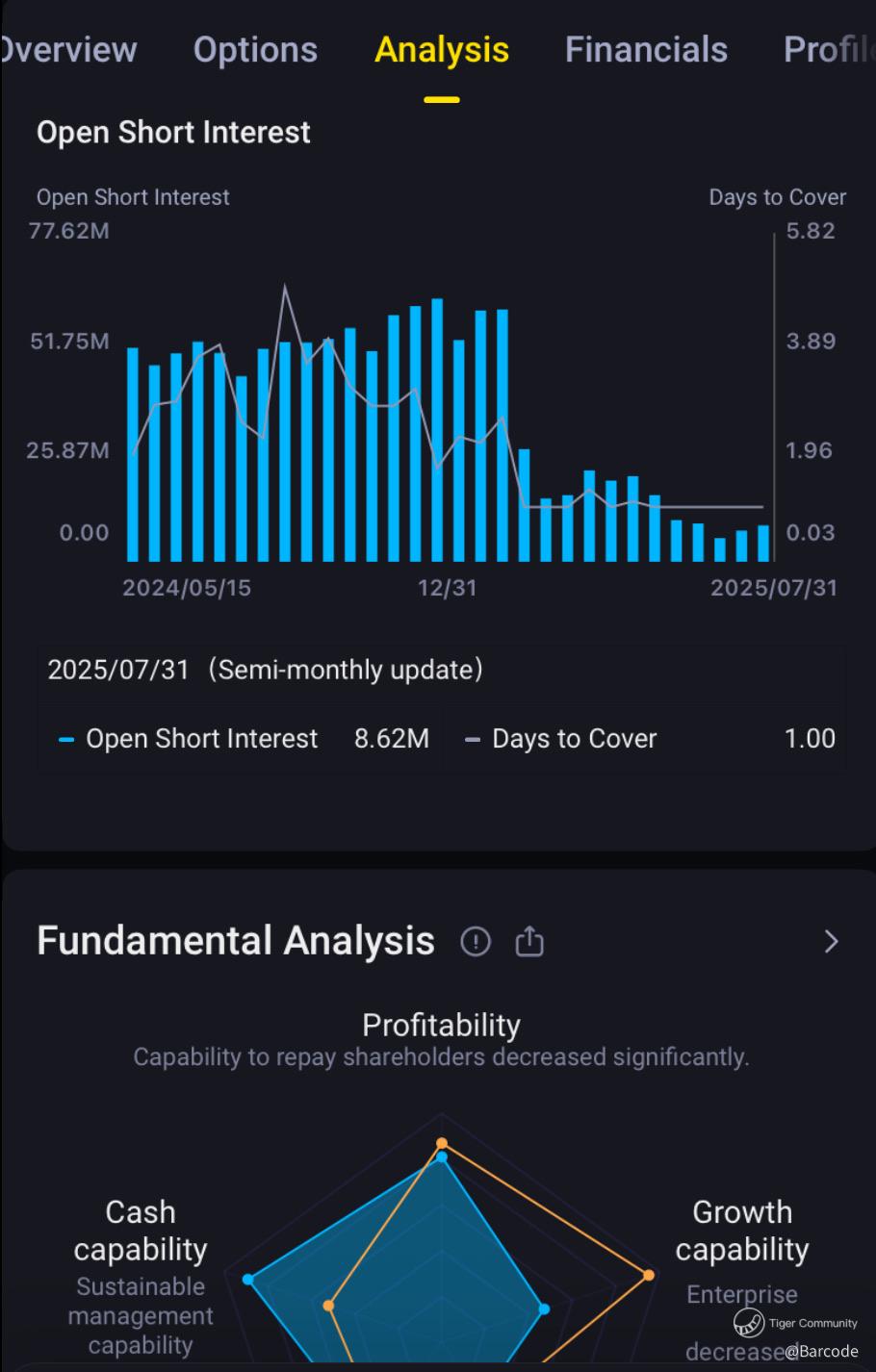
Task: Open the Options tab
Action: (255, 50)
